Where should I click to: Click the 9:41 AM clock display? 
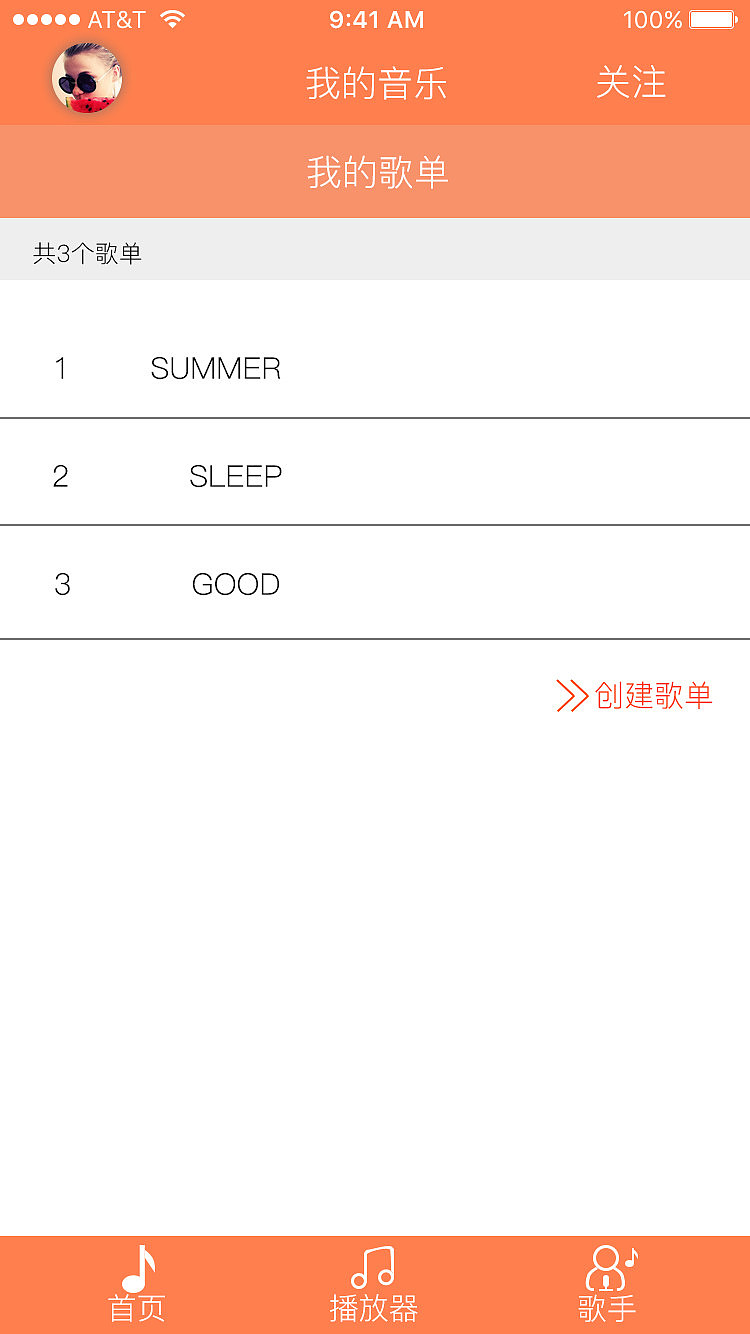tap(376, 19)
